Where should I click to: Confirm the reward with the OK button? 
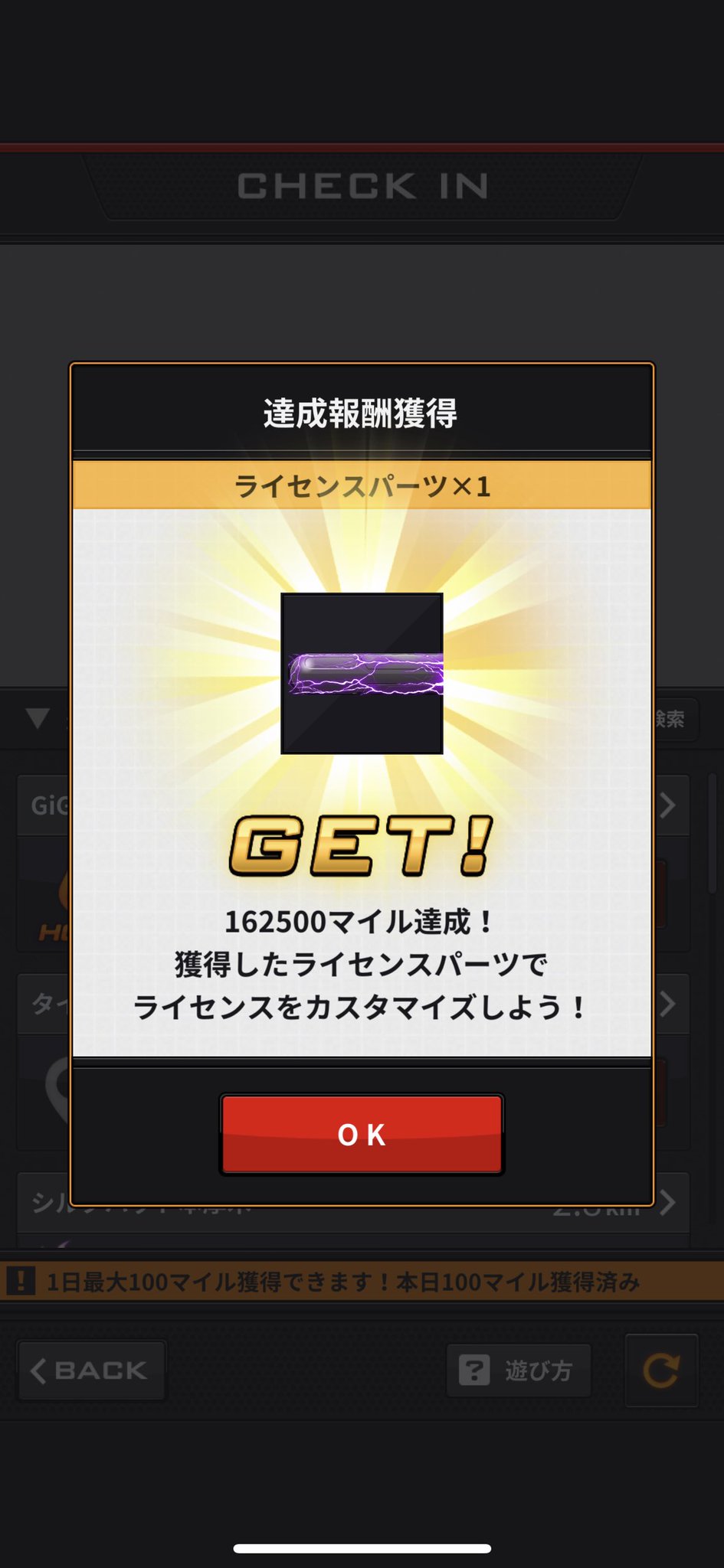(x=362, y=1134)
